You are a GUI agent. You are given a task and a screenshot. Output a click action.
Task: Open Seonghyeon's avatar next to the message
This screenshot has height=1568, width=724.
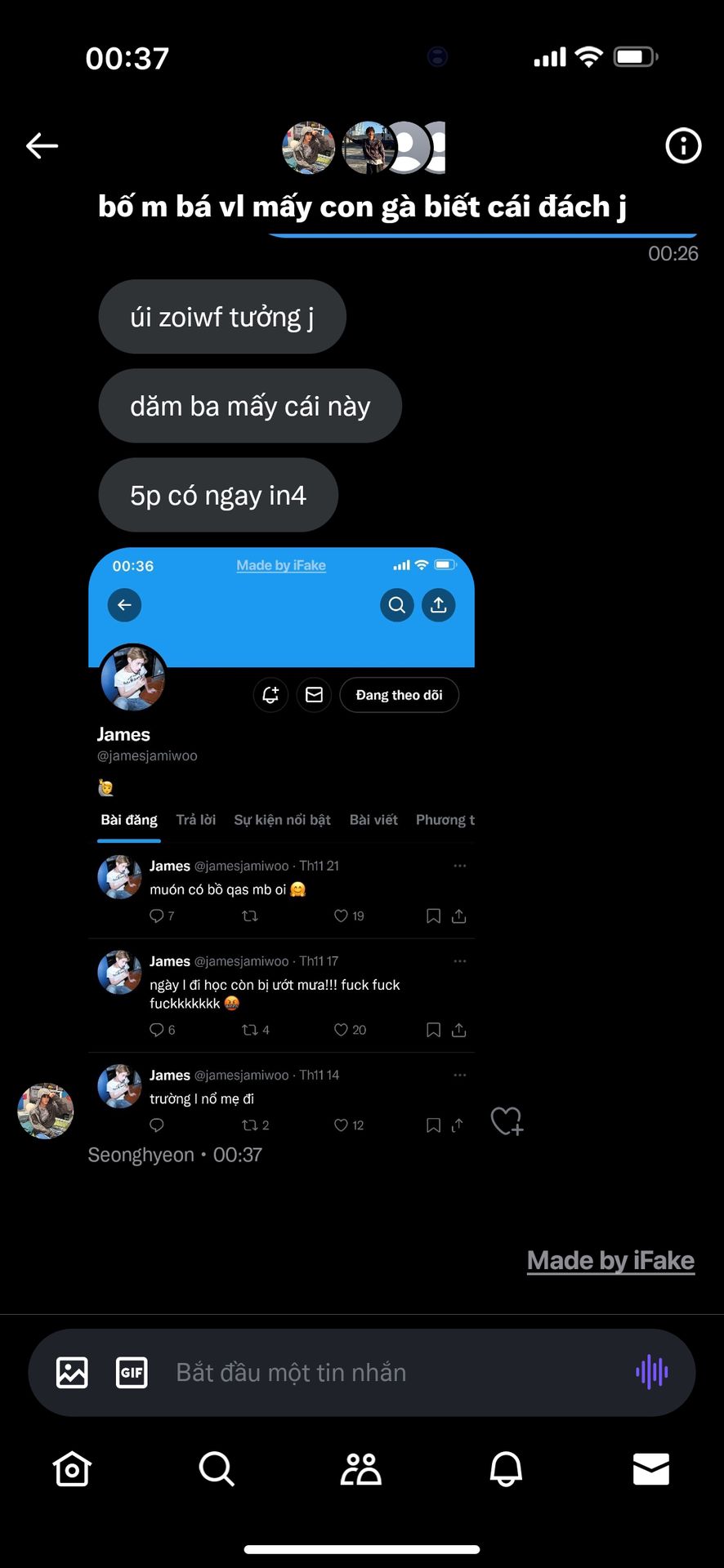(46, 1111)
